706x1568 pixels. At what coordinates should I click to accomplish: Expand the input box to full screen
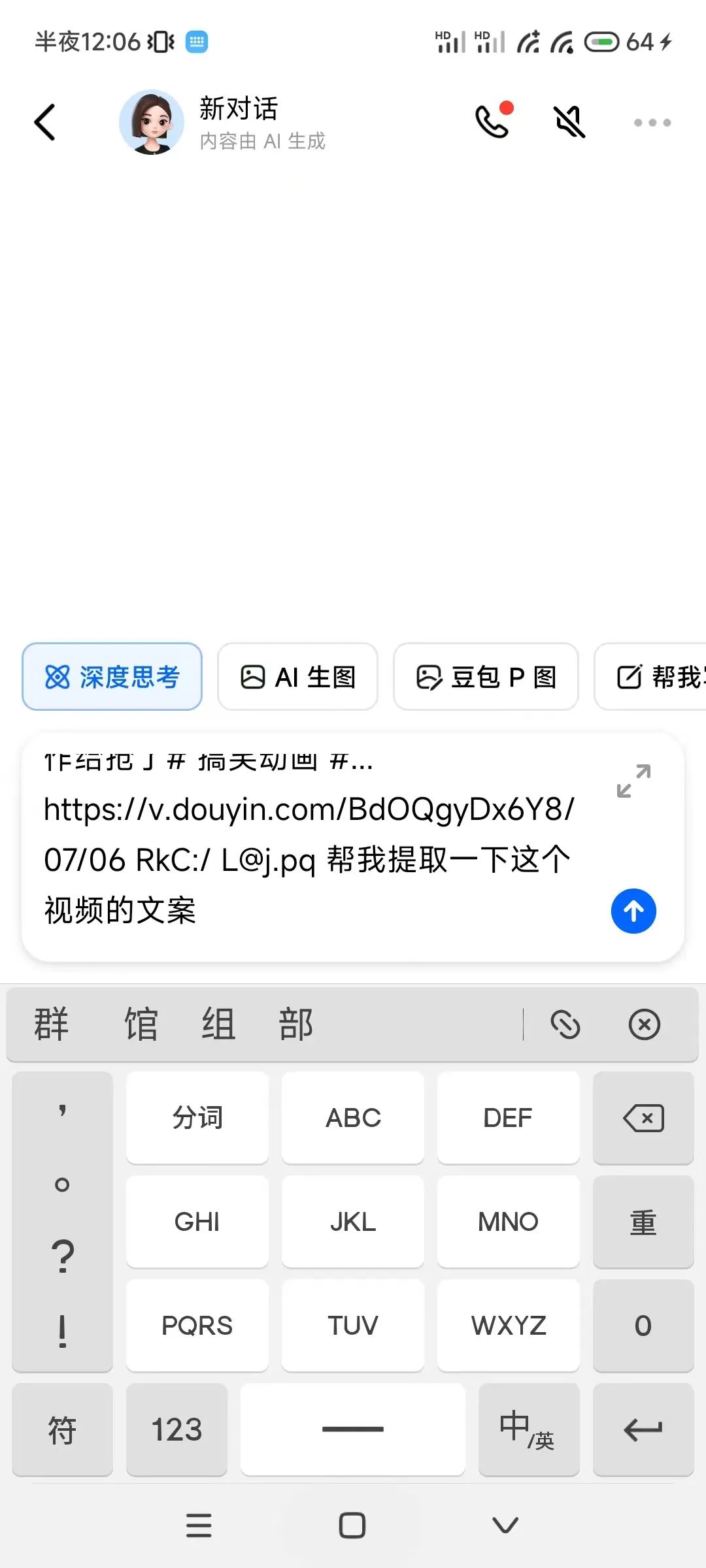pos(633,781)
